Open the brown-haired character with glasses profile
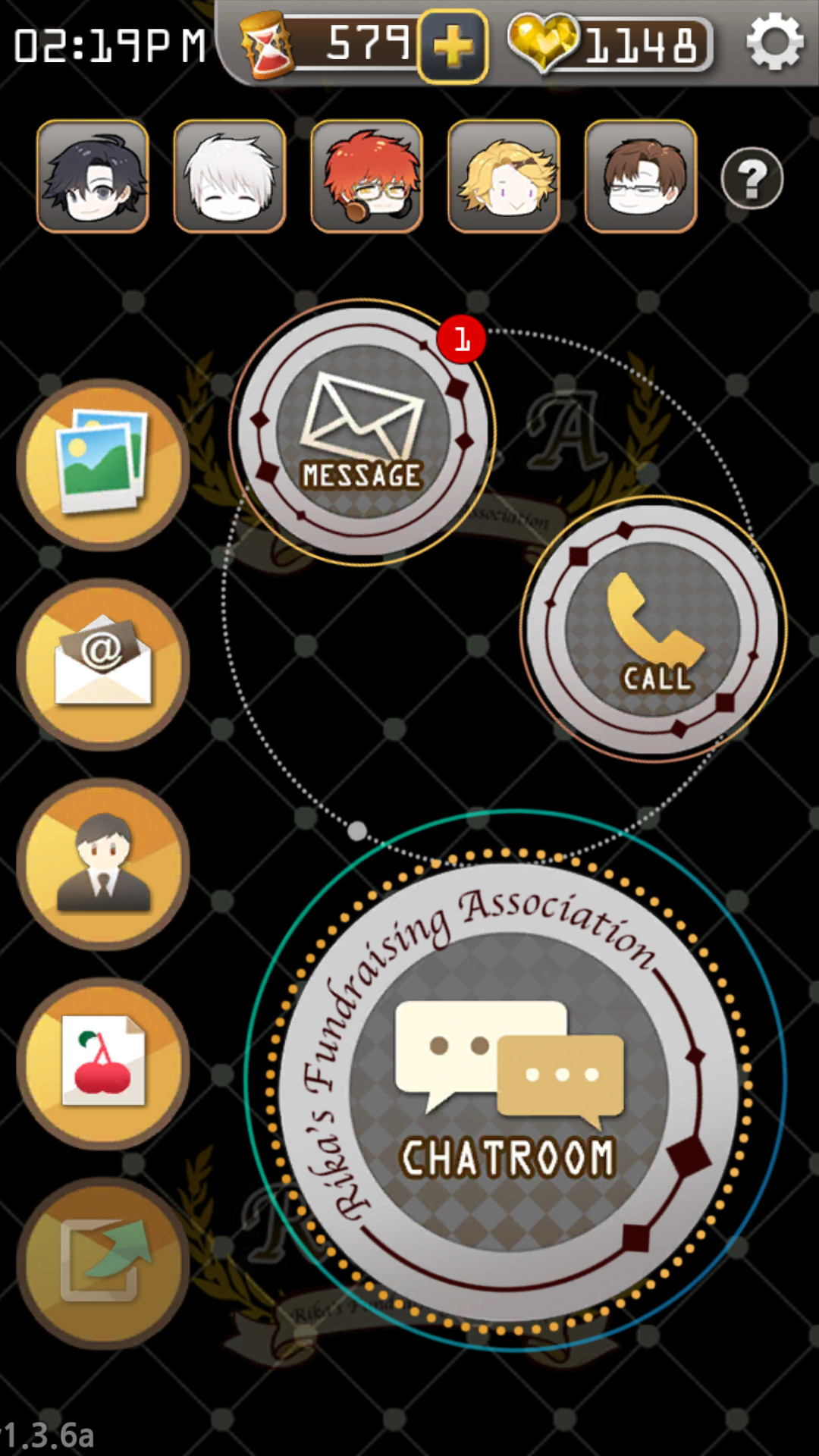The width and height of the screenshot is (819, 1456). (641, 177)
